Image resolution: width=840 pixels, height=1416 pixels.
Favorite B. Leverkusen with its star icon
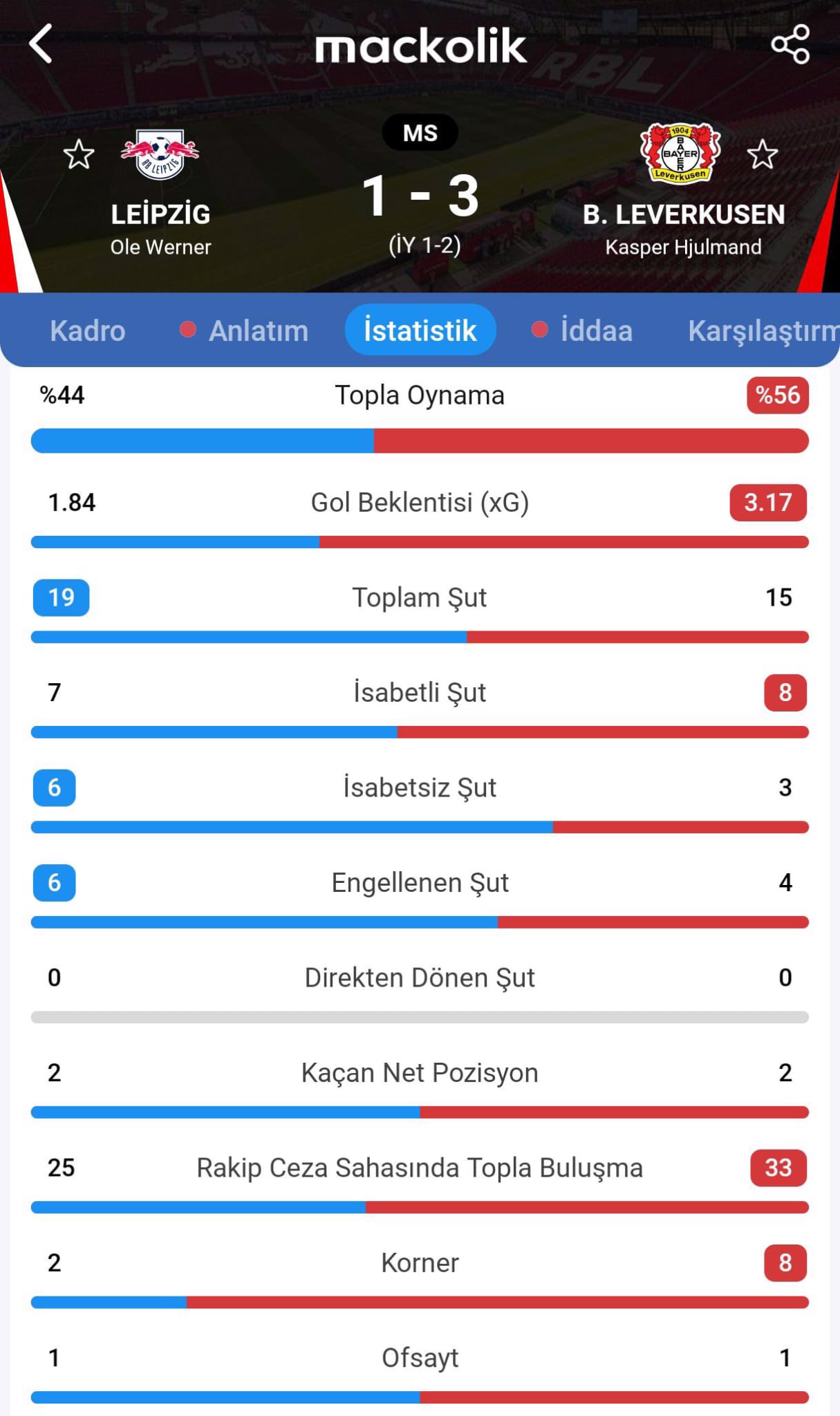[762, 154]
